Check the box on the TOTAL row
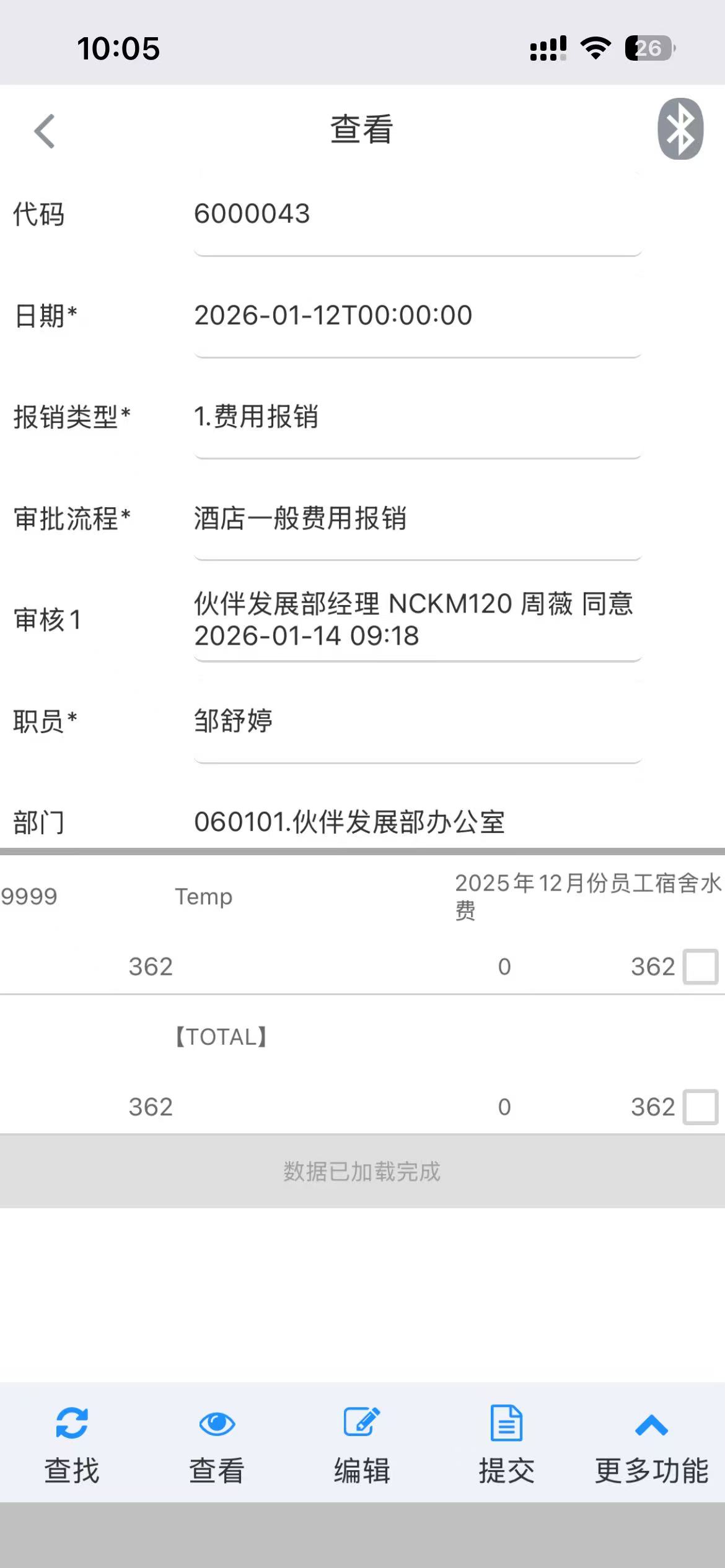This screenshot has width=725, height=1568. click(700, 1107)
